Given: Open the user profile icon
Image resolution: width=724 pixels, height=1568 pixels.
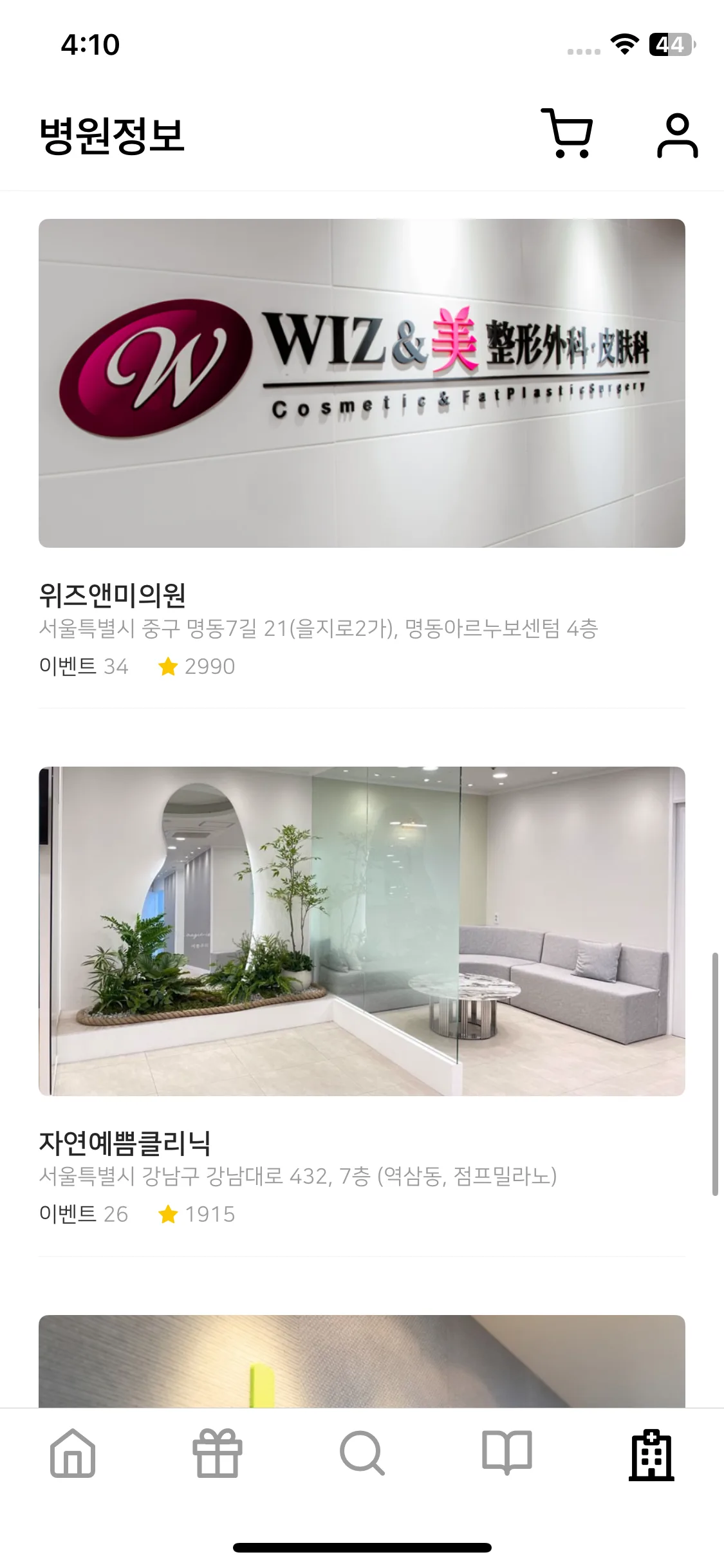Looking at the screenshot, I should [x=677, y=135].
